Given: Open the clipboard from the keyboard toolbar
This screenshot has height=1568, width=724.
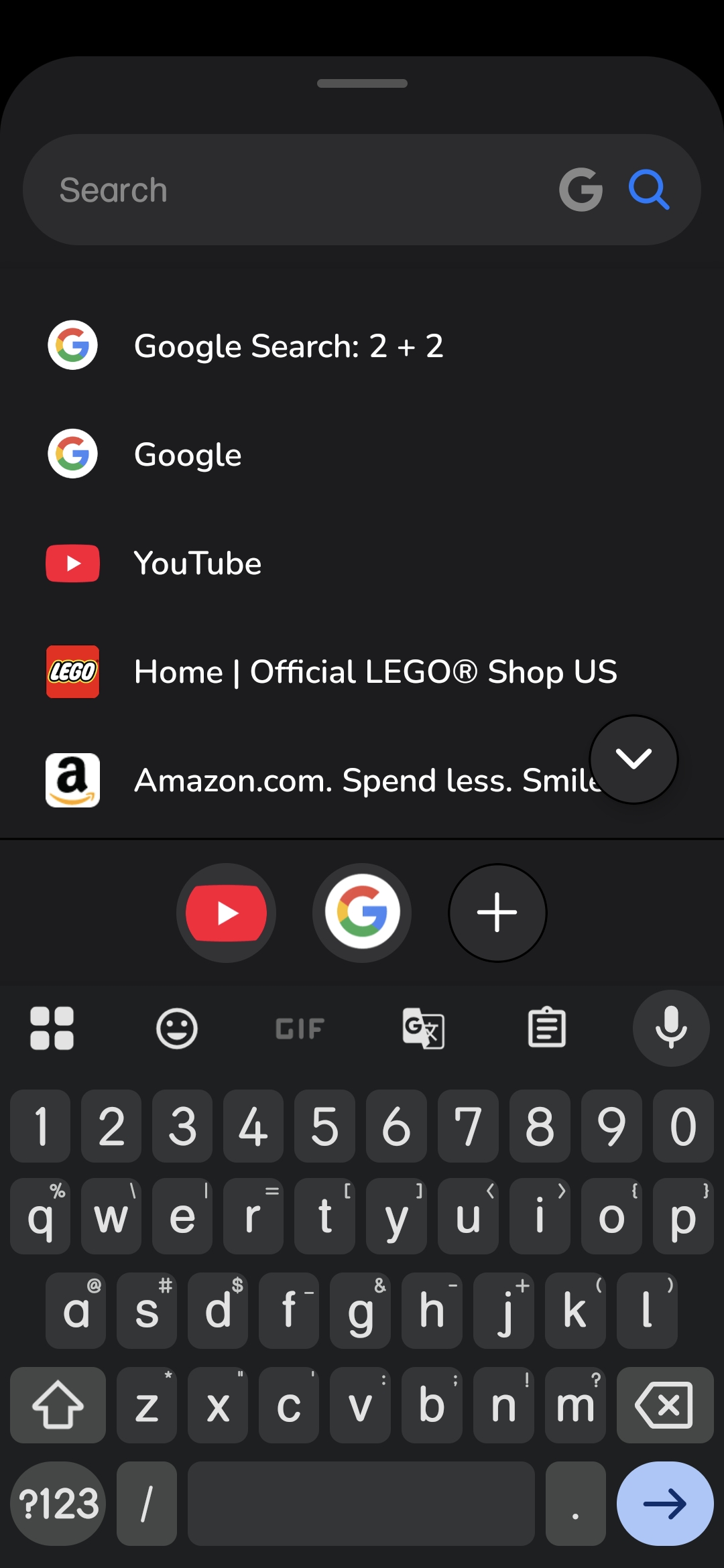Looking at the screenshot, I should coord(547,1029).
